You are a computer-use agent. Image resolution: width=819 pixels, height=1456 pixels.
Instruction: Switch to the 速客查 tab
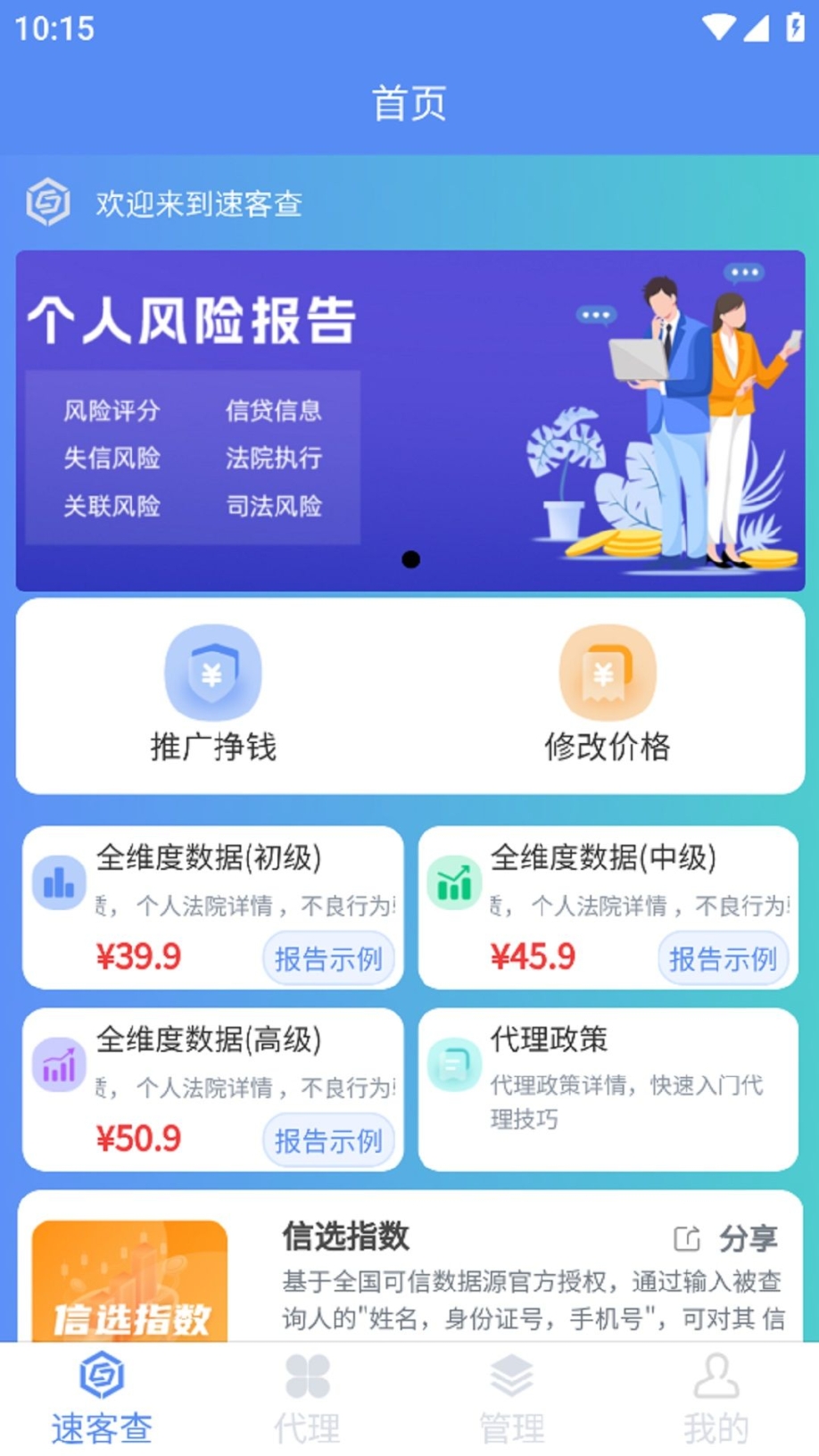tap(102, 1398)
